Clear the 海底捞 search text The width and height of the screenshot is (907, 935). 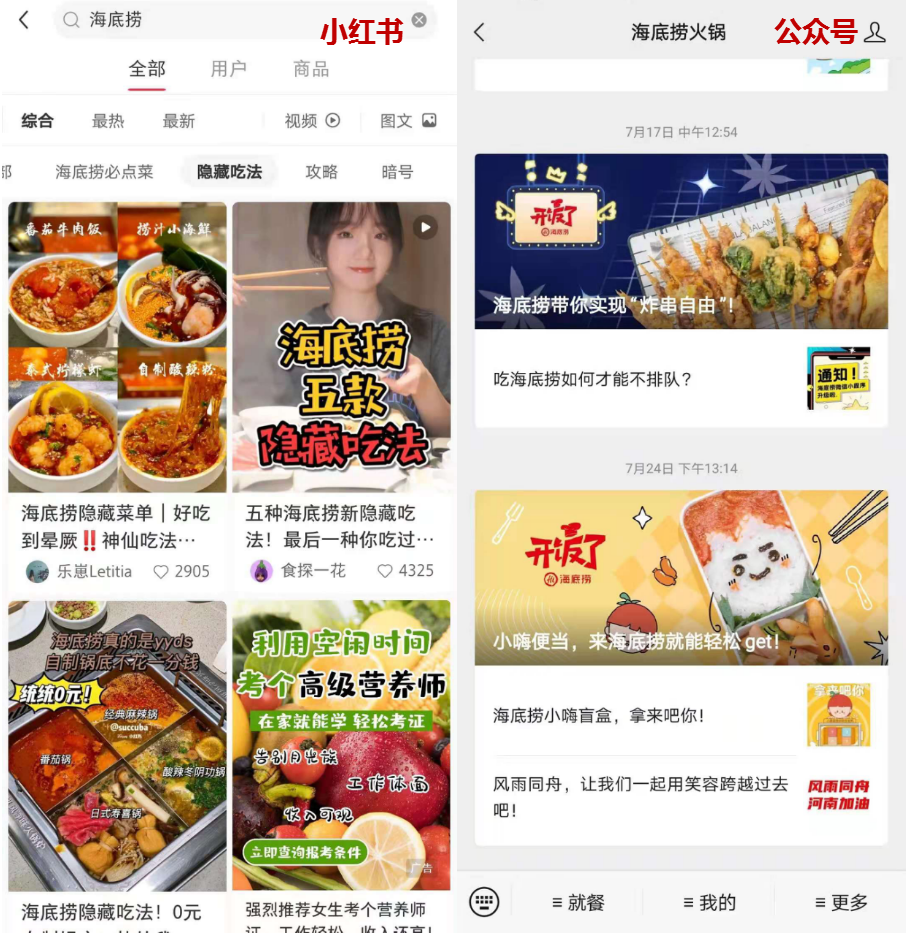tap(419, 20)
